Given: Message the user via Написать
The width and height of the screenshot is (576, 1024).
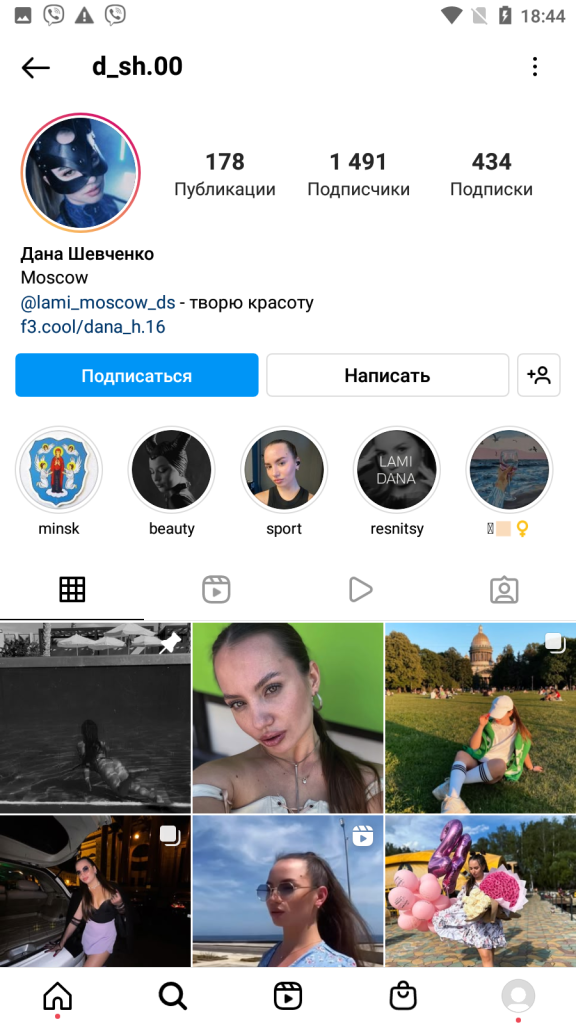Looking at the screenshot, I should coord(387,376).
